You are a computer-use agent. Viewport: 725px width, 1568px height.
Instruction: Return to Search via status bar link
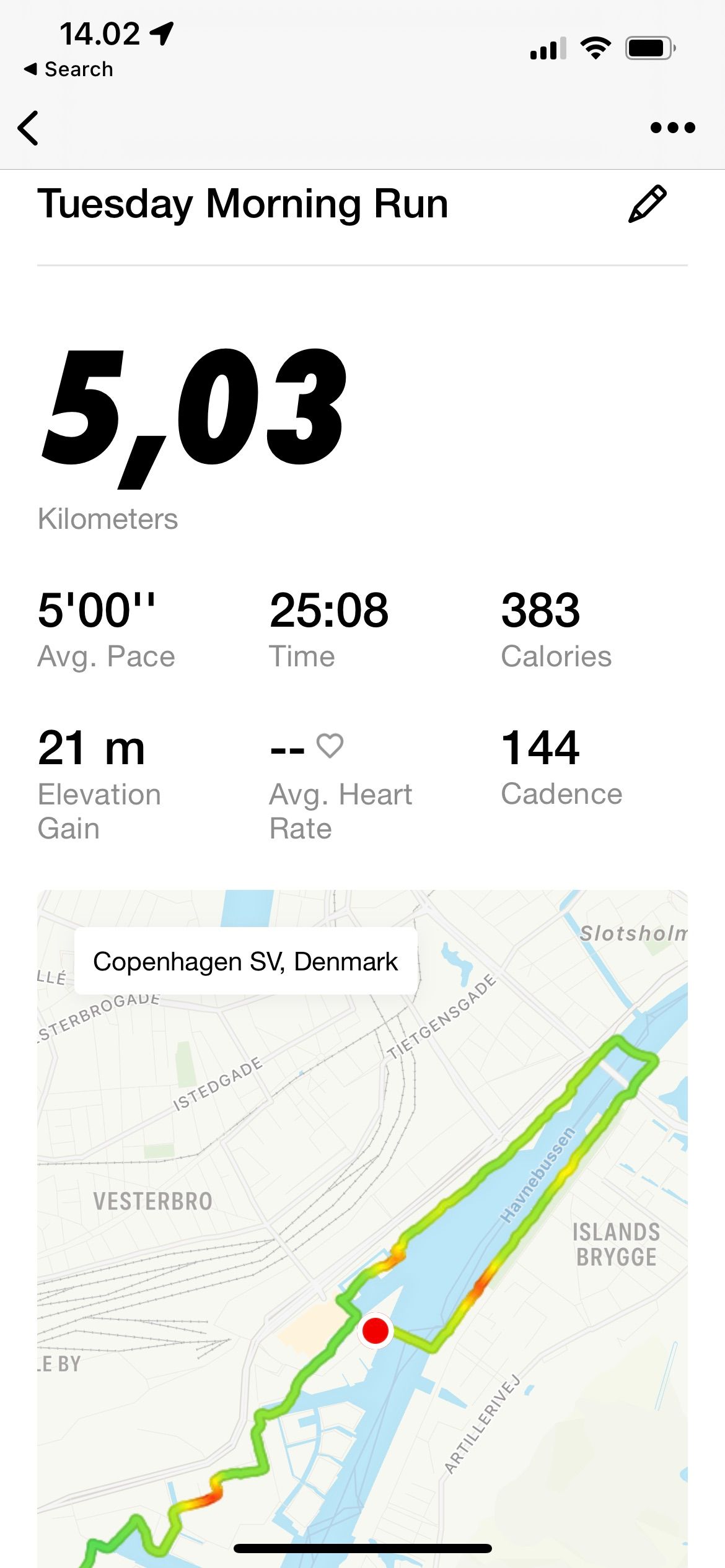[69, 69]
